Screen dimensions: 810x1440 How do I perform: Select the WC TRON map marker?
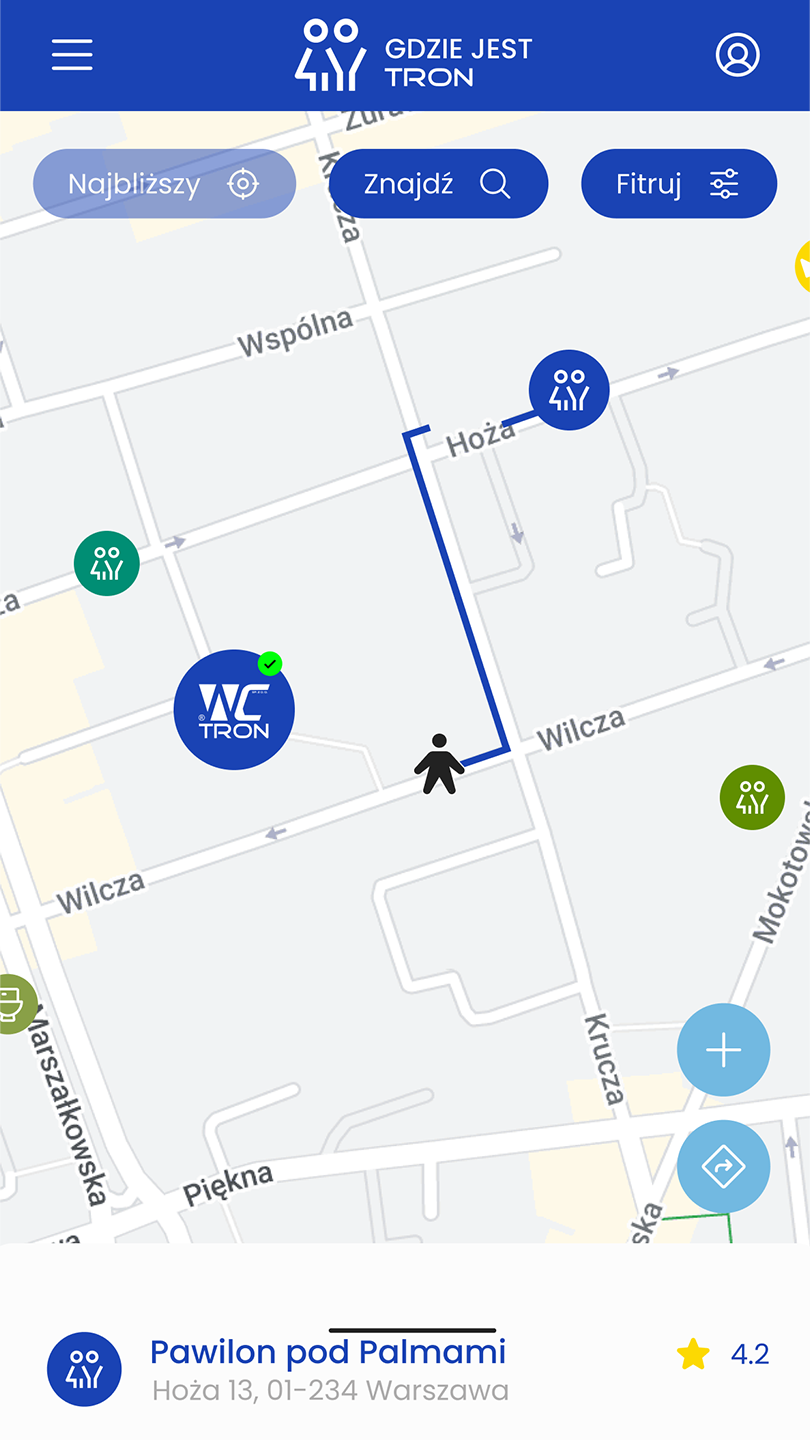234,709
